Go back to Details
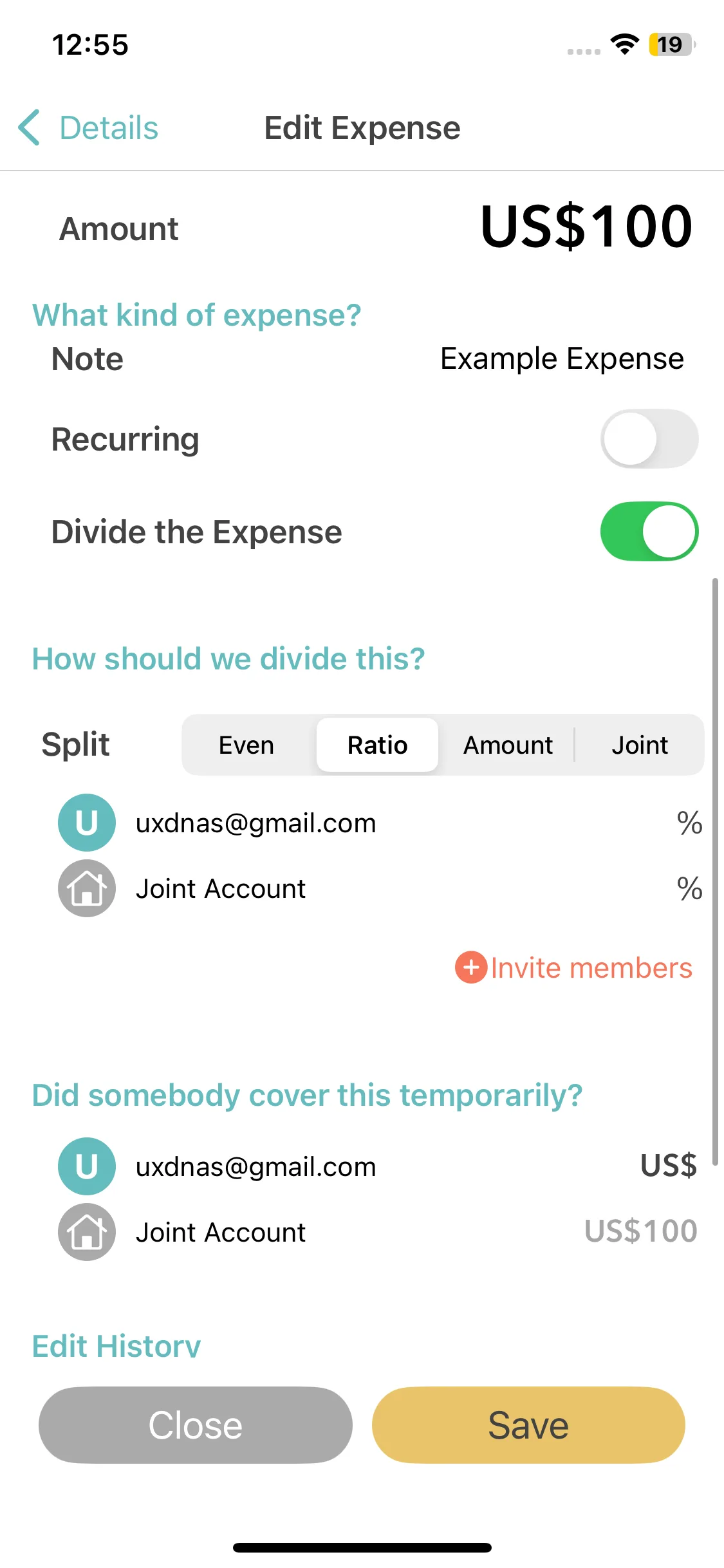 click(89, 127)
